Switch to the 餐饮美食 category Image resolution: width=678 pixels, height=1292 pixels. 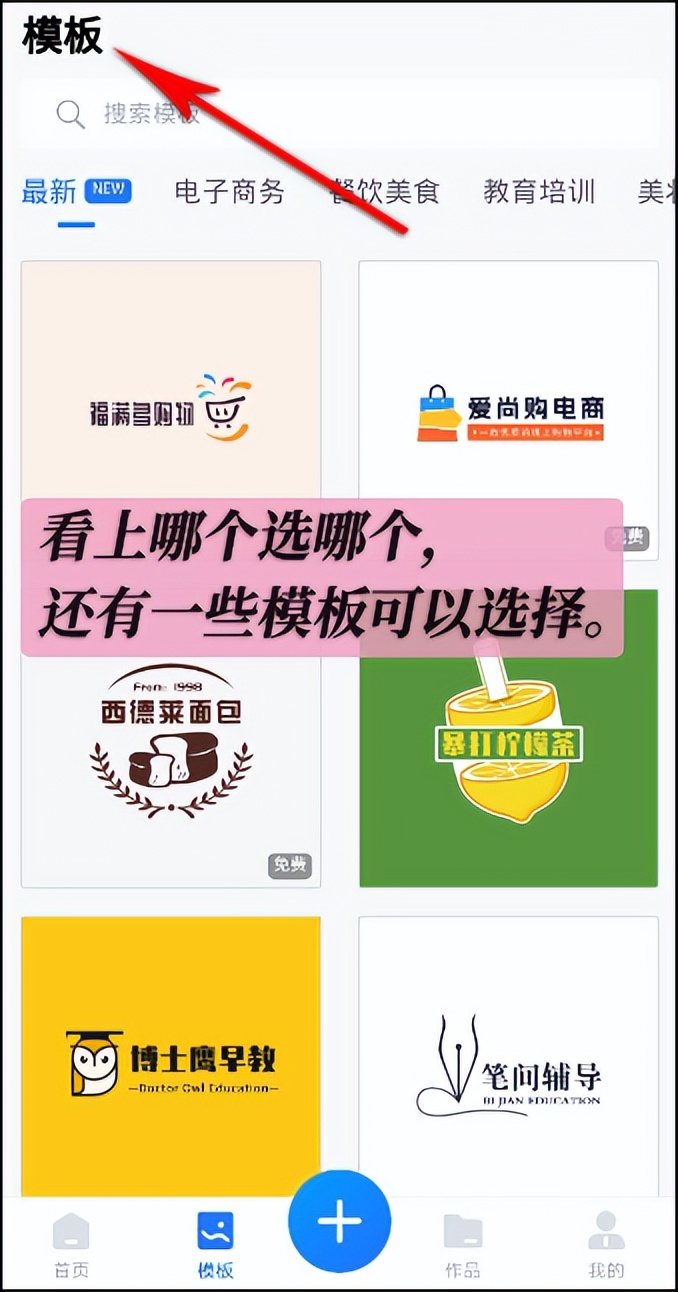pos(384,191)
